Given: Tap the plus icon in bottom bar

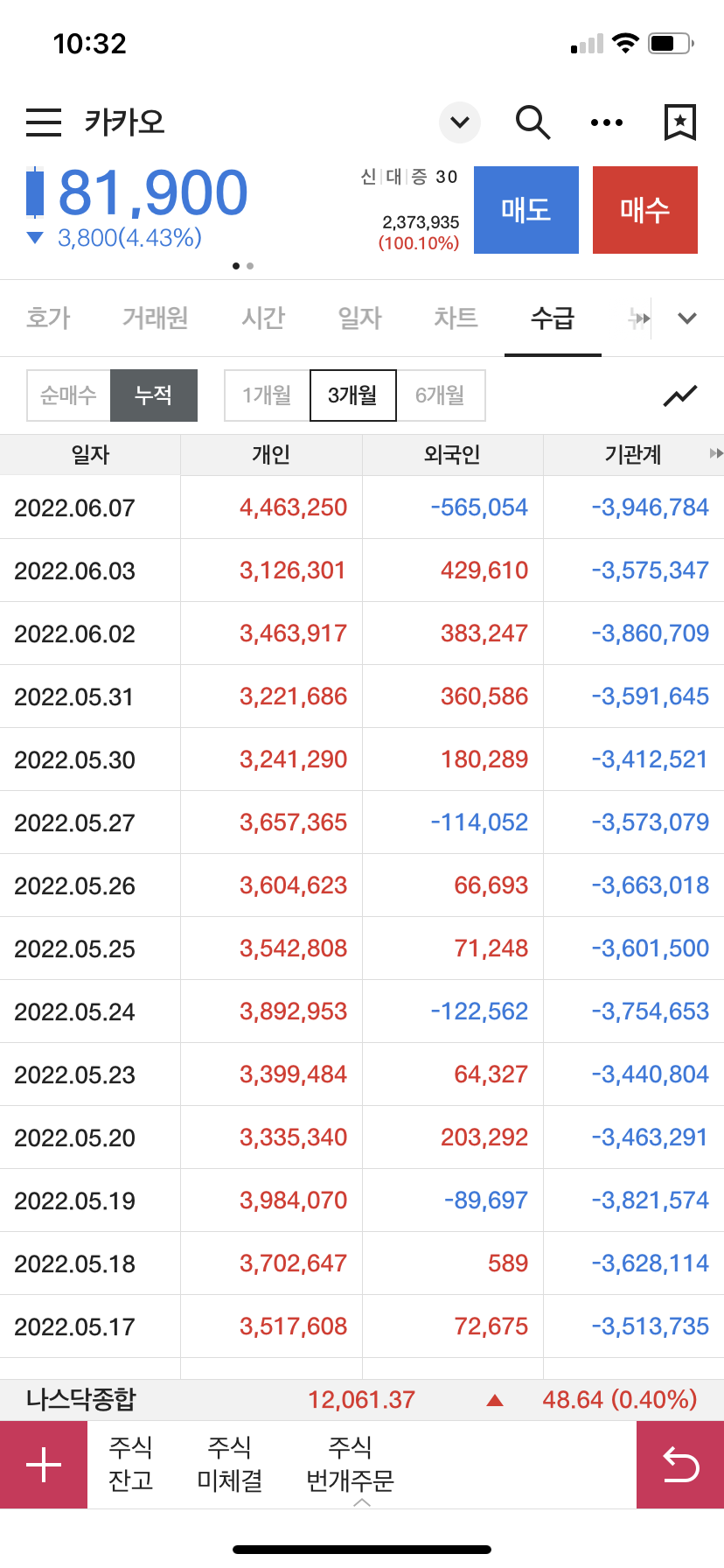Looking at the screenshot, I should [x=44, y=1464].
